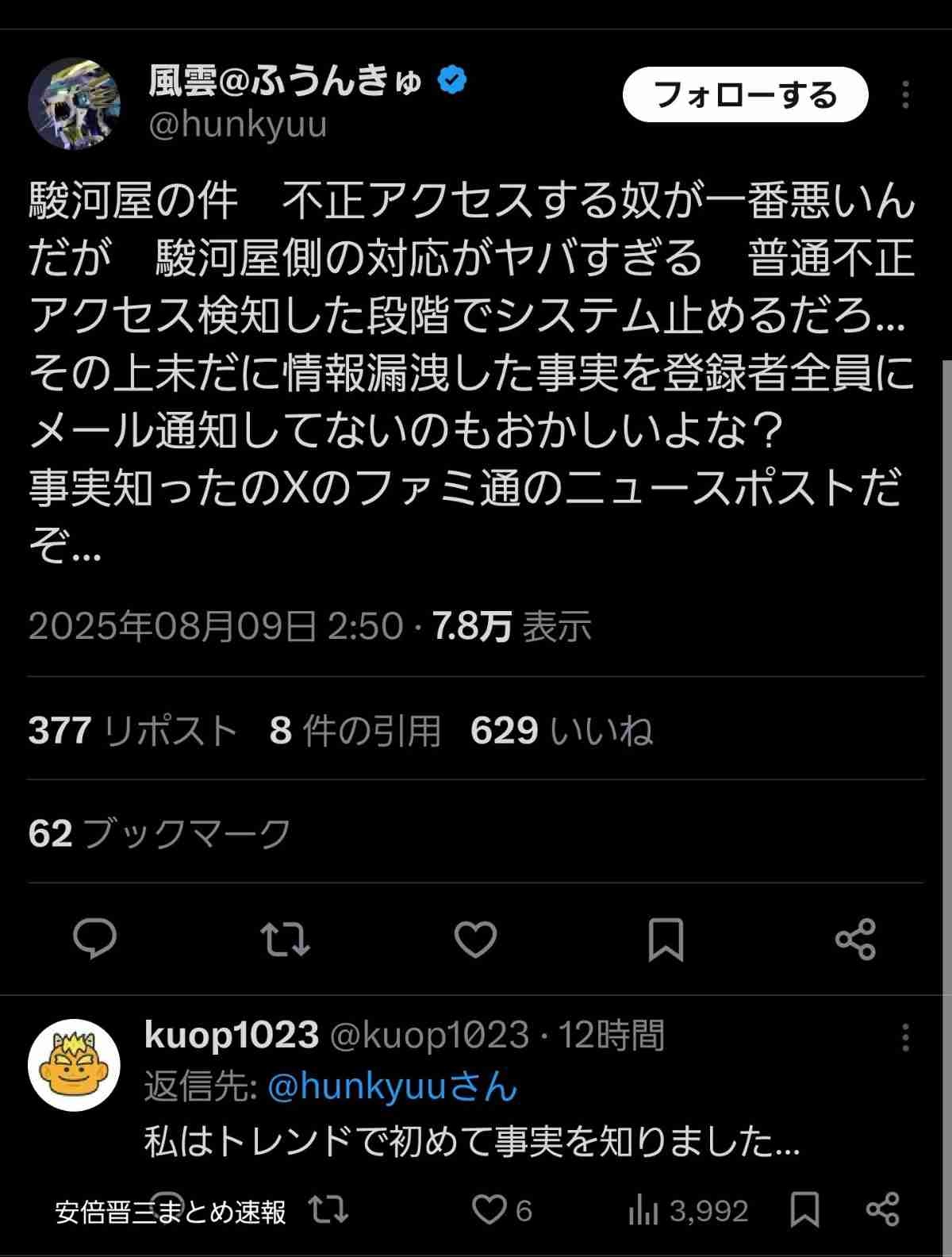The width and height of the screenshot is (952, 1257).
Task: View the 8 件の引用 quotes
Action: tap(355, 730)
